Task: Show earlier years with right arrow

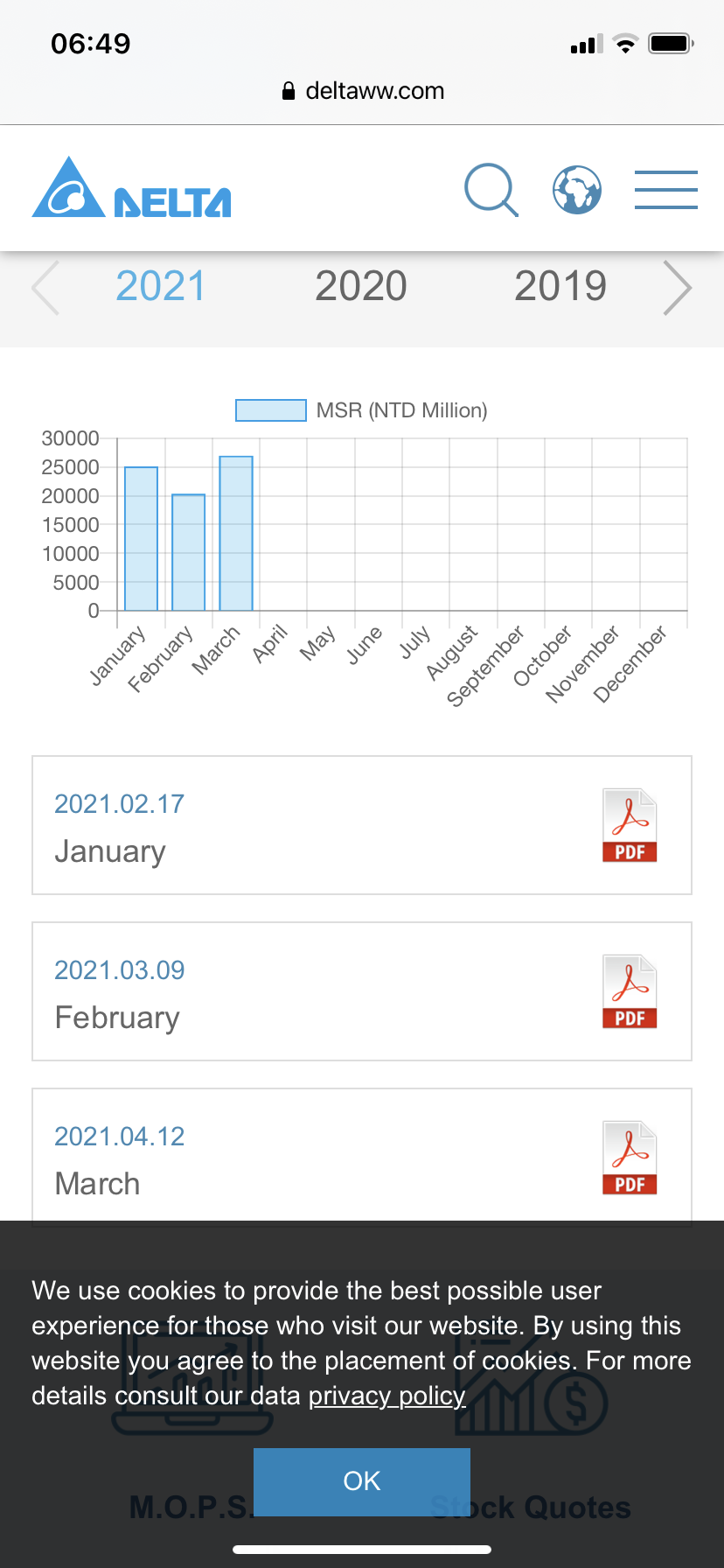Action: pyautogui.click(x=678, y=287)
